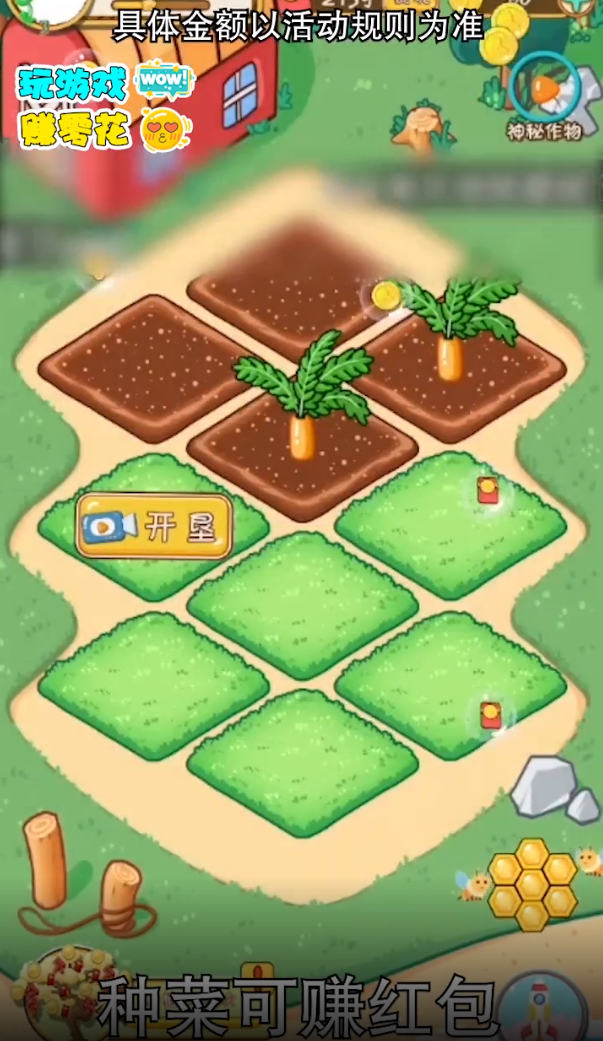This screenshot has height=1041, width=603.
Task: Tap the rocket button
Action: pos(541,1007)
